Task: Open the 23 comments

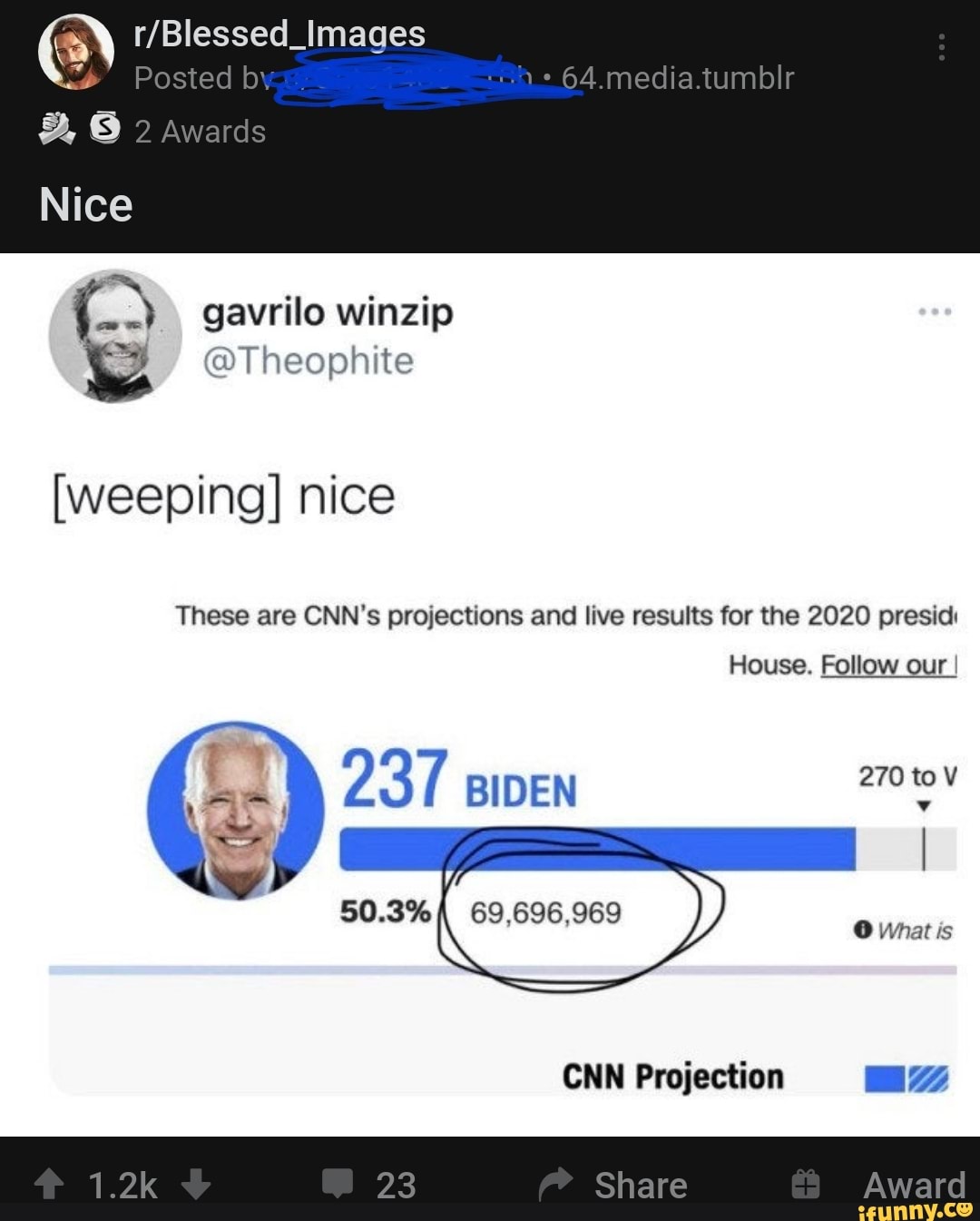Action: 369,1184
